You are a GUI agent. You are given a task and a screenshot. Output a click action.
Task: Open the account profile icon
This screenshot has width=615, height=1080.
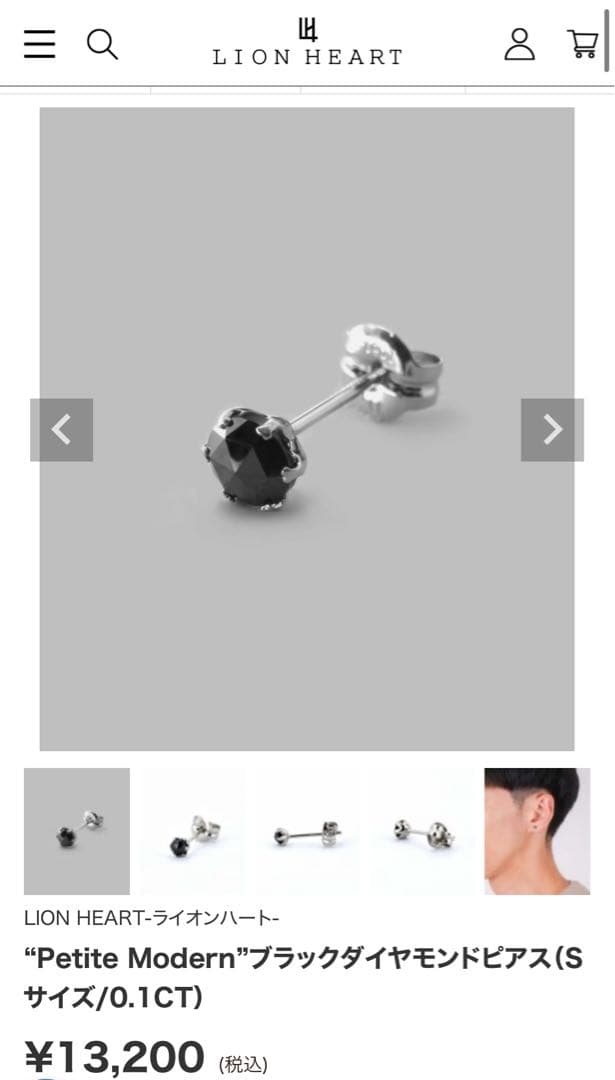pyautogui.click(x=519, y=44)
